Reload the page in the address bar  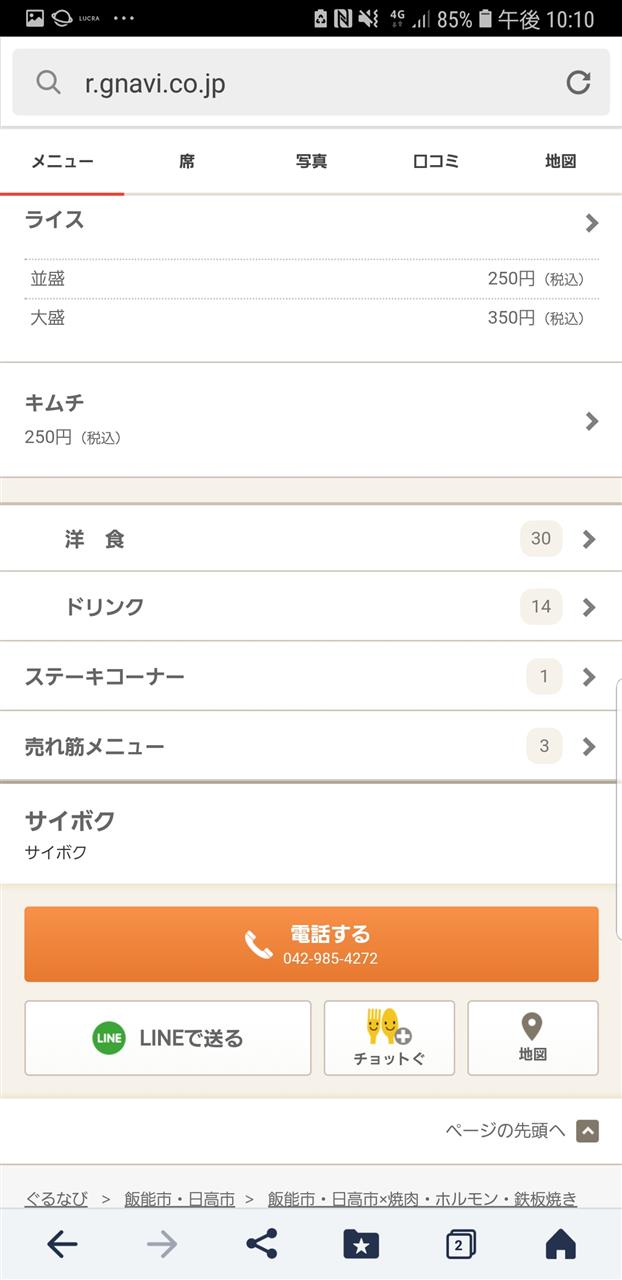coord(578,83)
